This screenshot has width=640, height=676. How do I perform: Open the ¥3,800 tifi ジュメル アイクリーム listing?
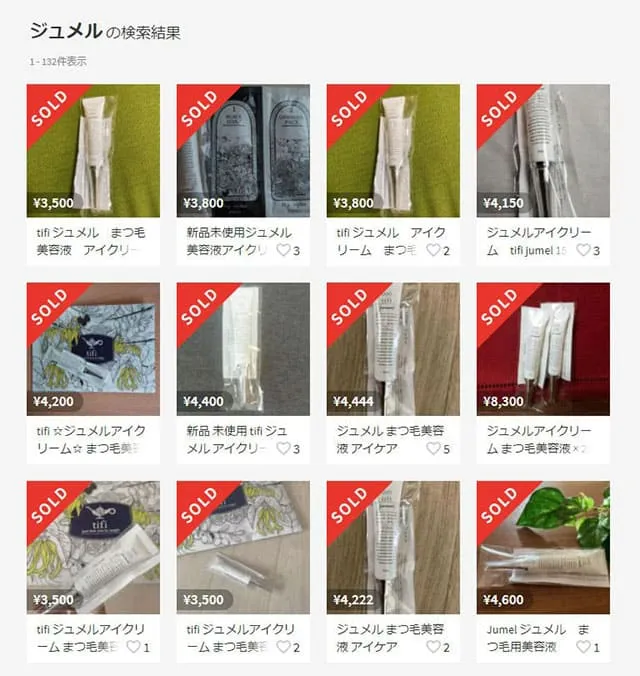[x=393, y=150]
